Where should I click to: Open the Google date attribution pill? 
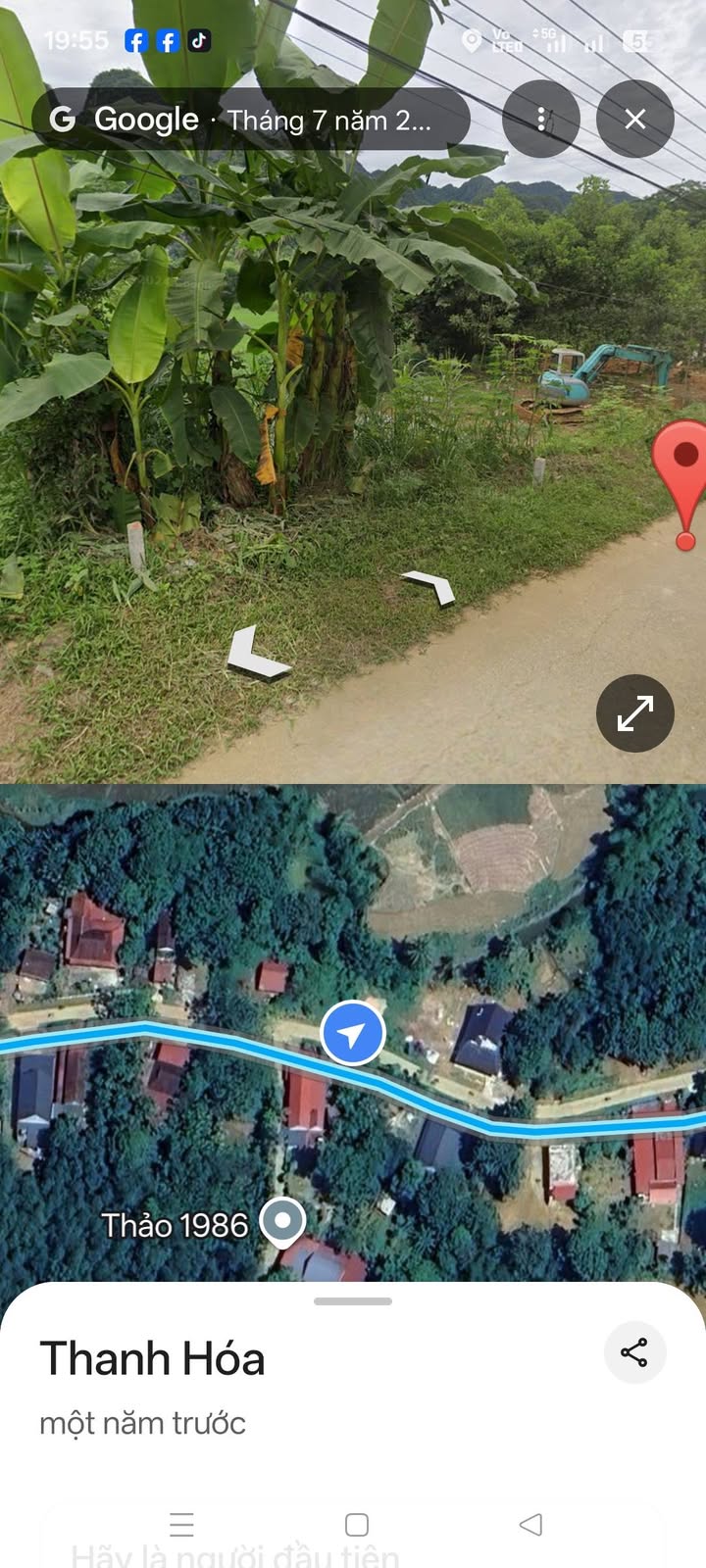point(250,120)
